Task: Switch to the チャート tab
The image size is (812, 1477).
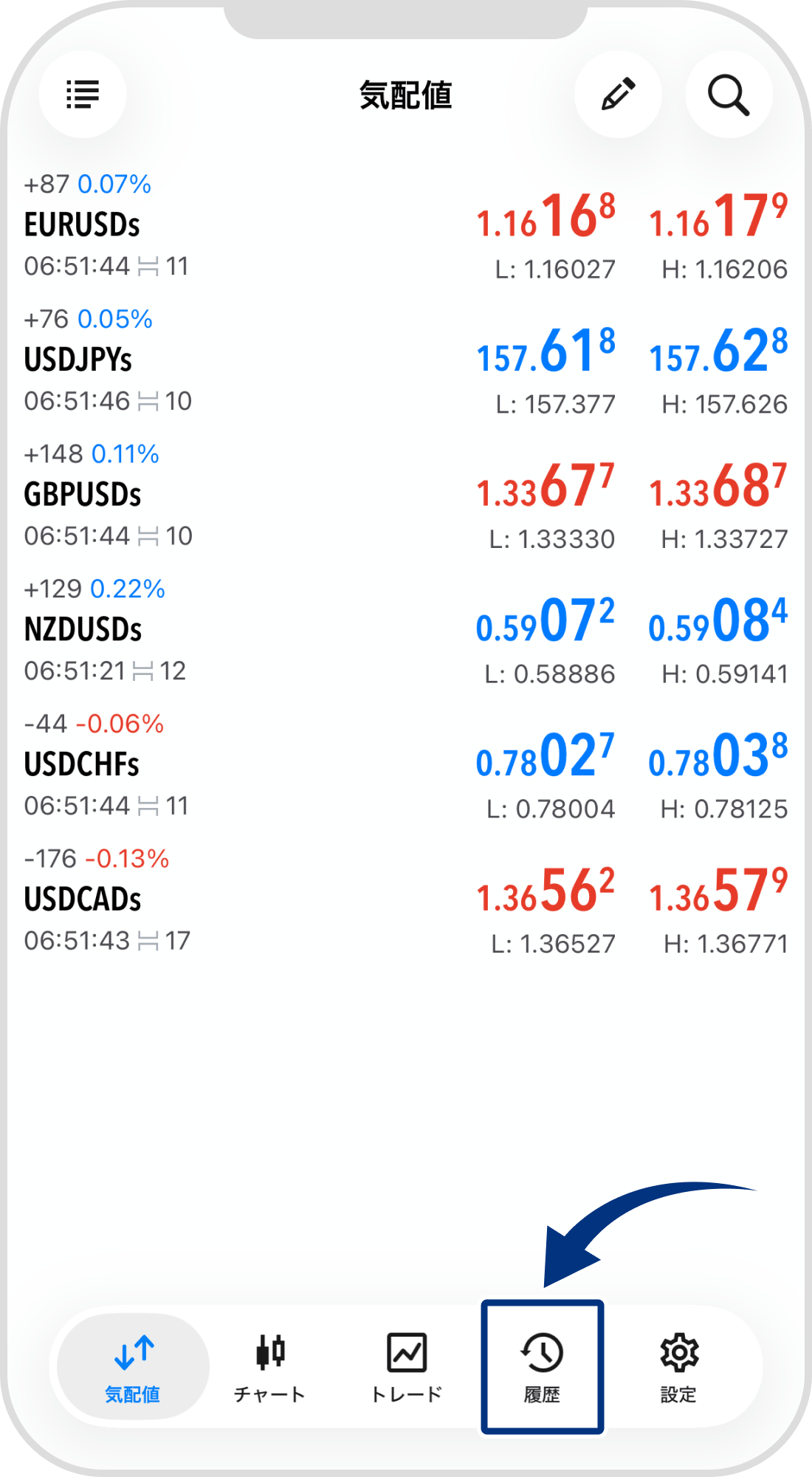Action: 269,1367
